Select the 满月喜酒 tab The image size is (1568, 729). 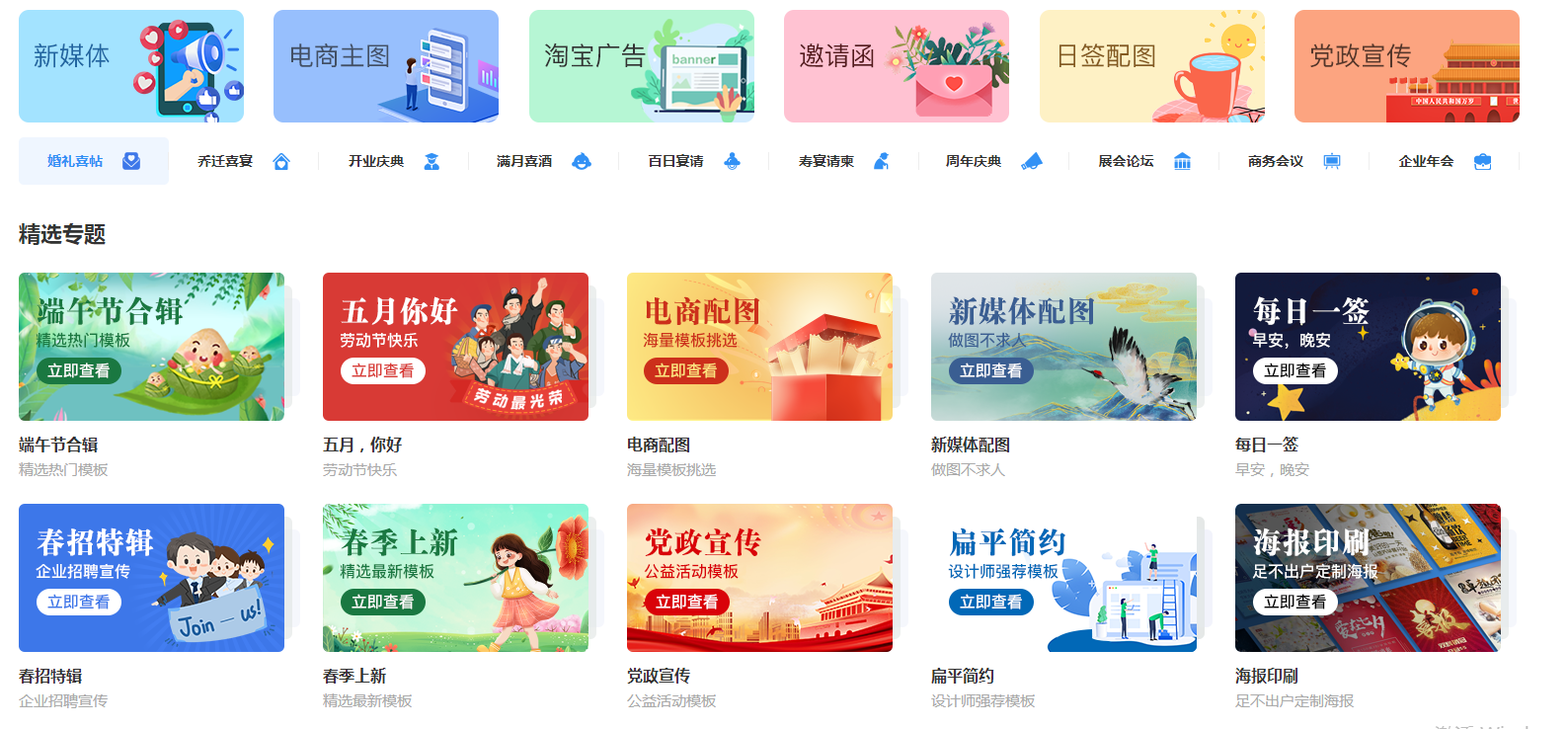(x=543, y=161)
